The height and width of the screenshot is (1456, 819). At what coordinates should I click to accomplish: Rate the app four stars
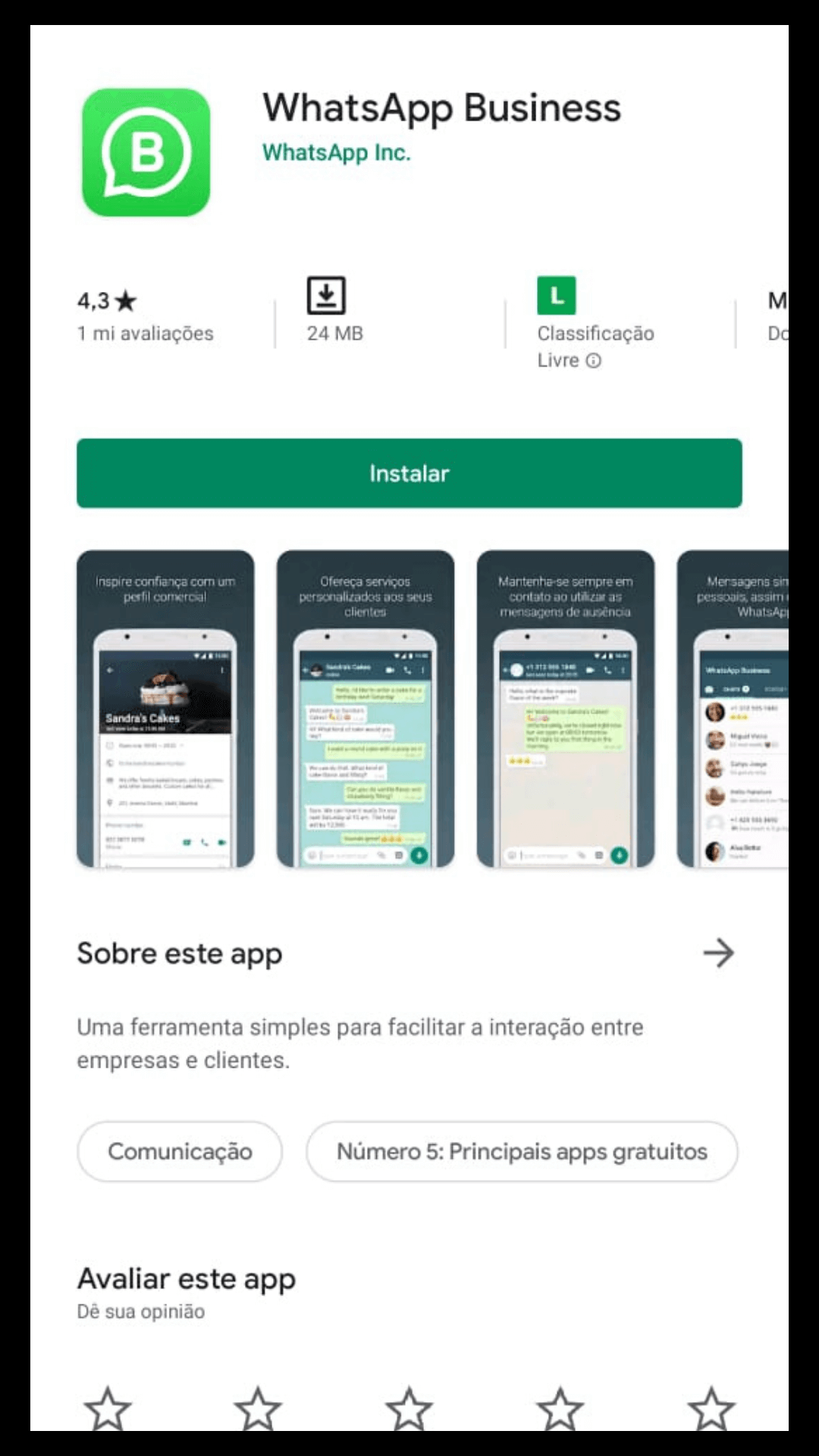560,1409
